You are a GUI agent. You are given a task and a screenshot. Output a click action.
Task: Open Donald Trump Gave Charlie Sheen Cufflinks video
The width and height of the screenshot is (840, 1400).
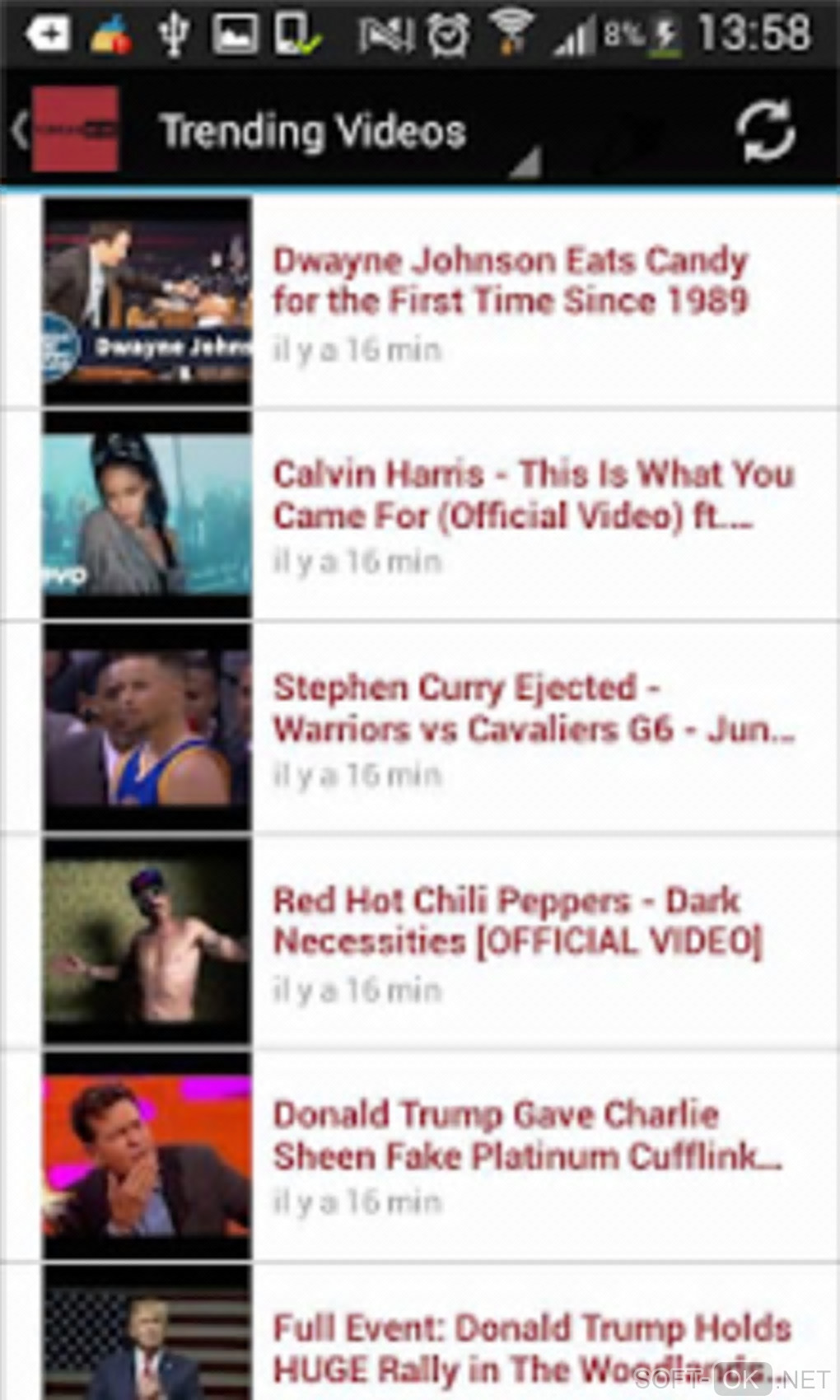coord(527,1136)
